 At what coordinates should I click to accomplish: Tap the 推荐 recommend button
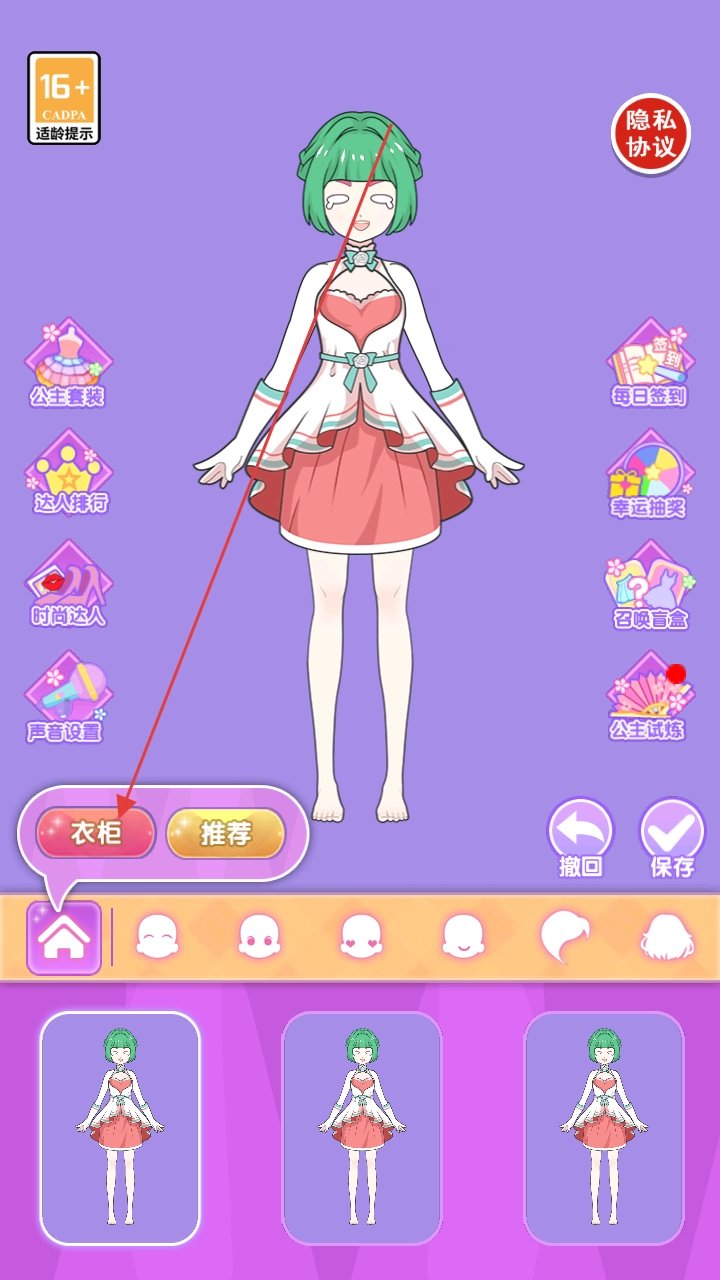coord(226,833)
